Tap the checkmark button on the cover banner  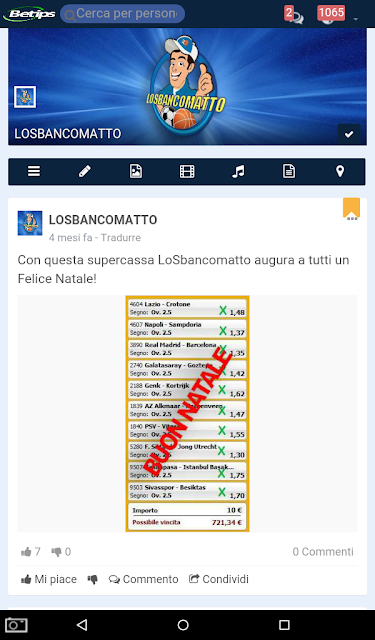349,134
